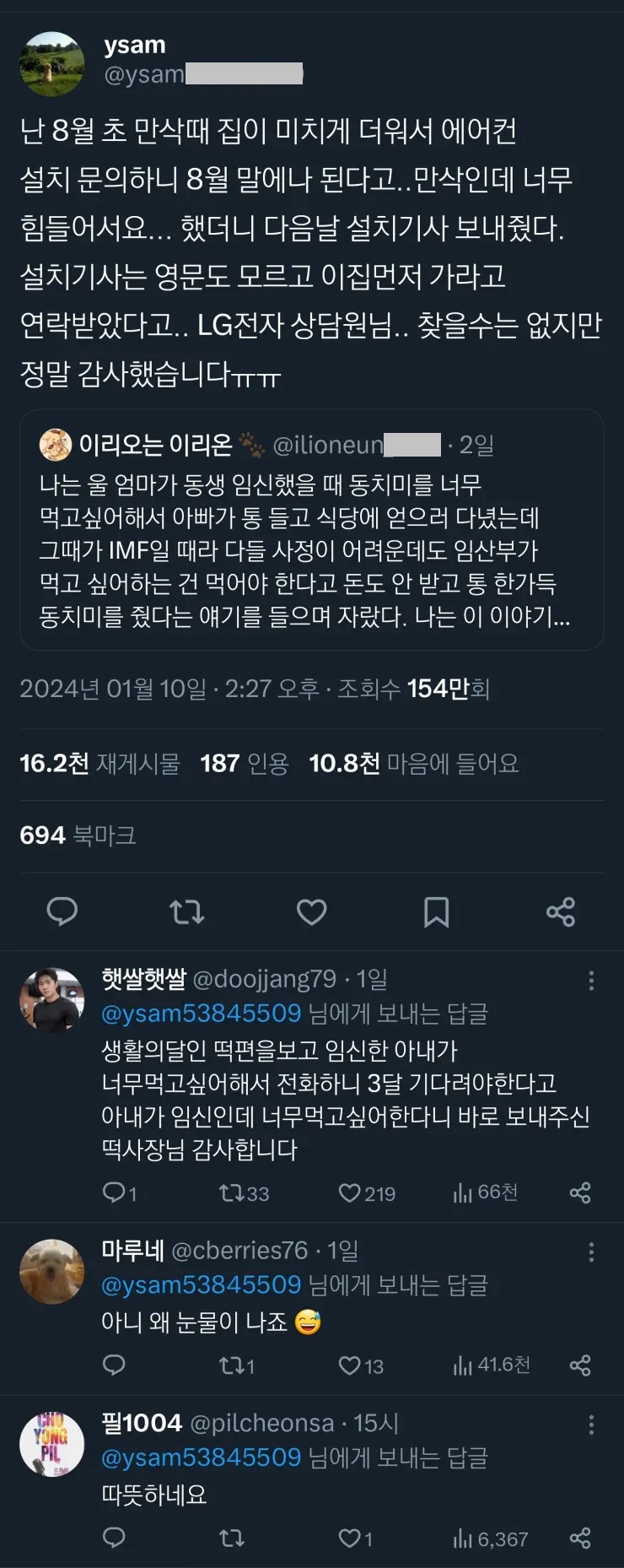The height and width of the screenshot is (1568, 624).
Task: Open ysam's profile avatar
Action: [51, 64]
